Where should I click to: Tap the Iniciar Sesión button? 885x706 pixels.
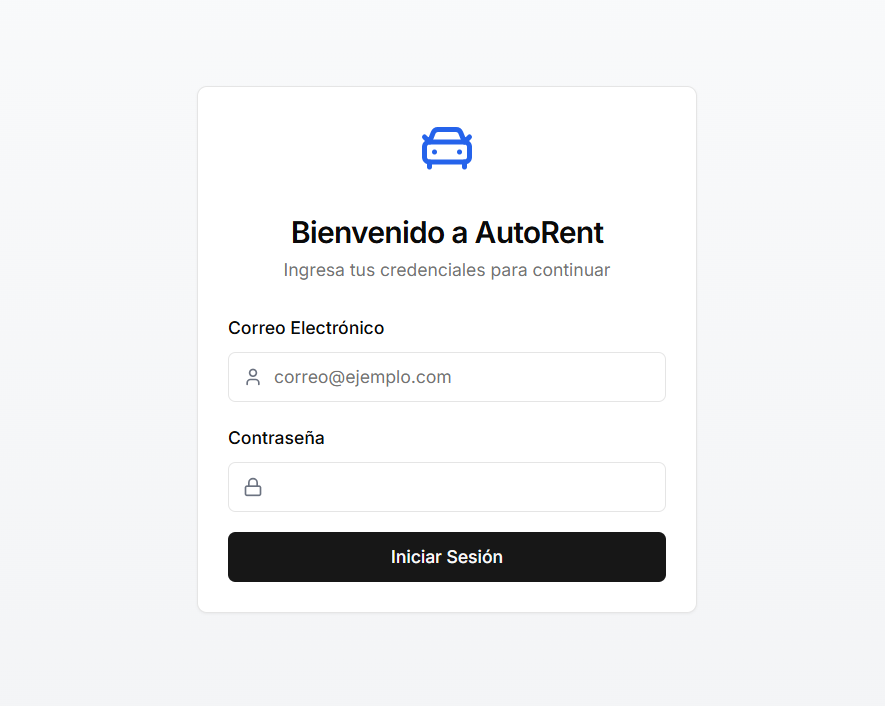click(446, 557)
